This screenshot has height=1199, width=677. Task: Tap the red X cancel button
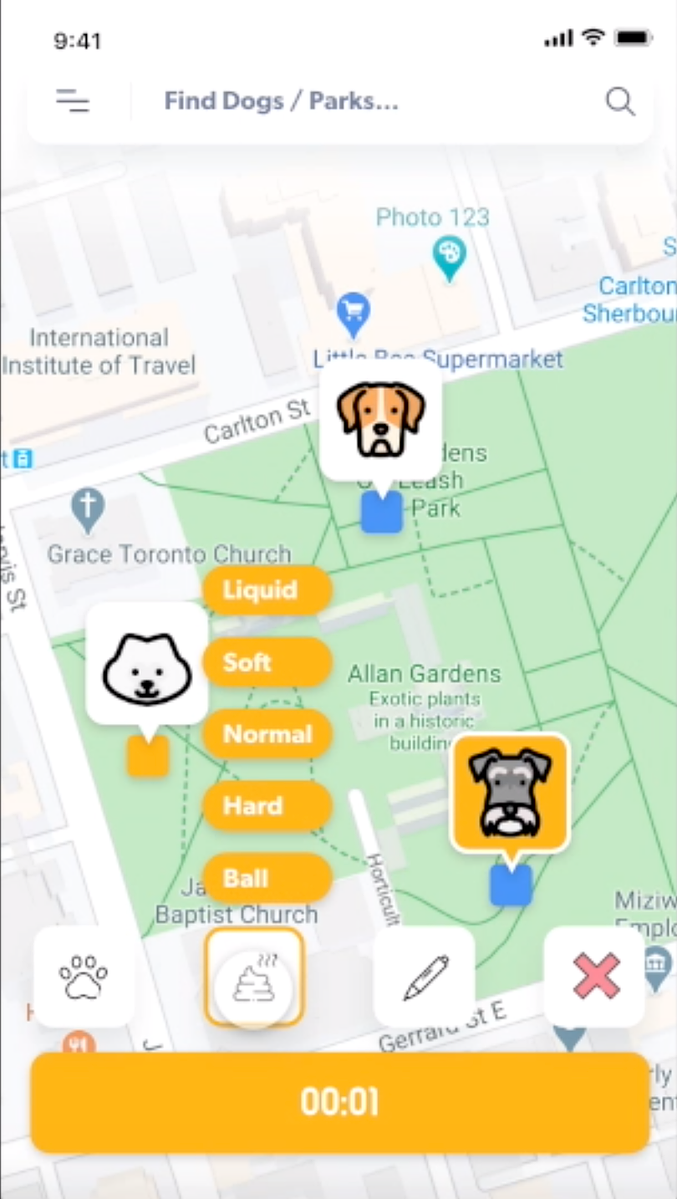[594, 976]
